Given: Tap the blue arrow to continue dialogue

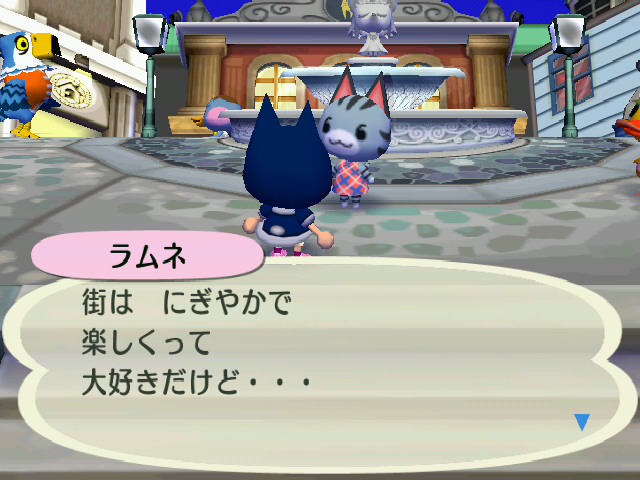Looking at the screenshot, I should (582, 422).
